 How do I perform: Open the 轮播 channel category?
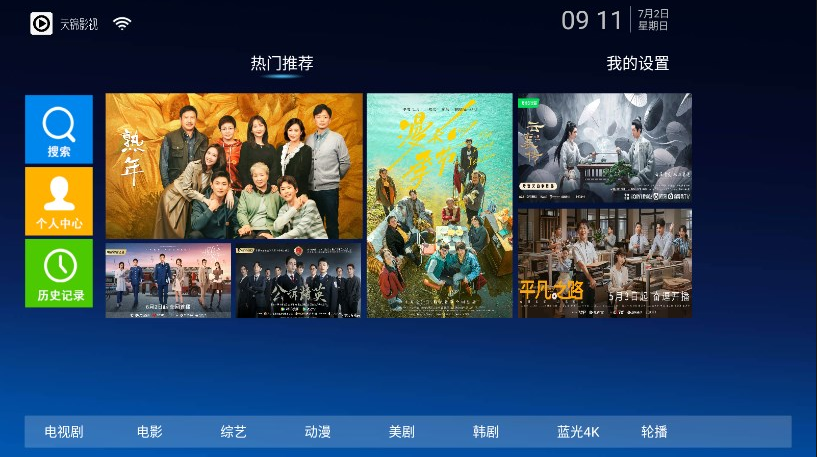coord(654,432)
